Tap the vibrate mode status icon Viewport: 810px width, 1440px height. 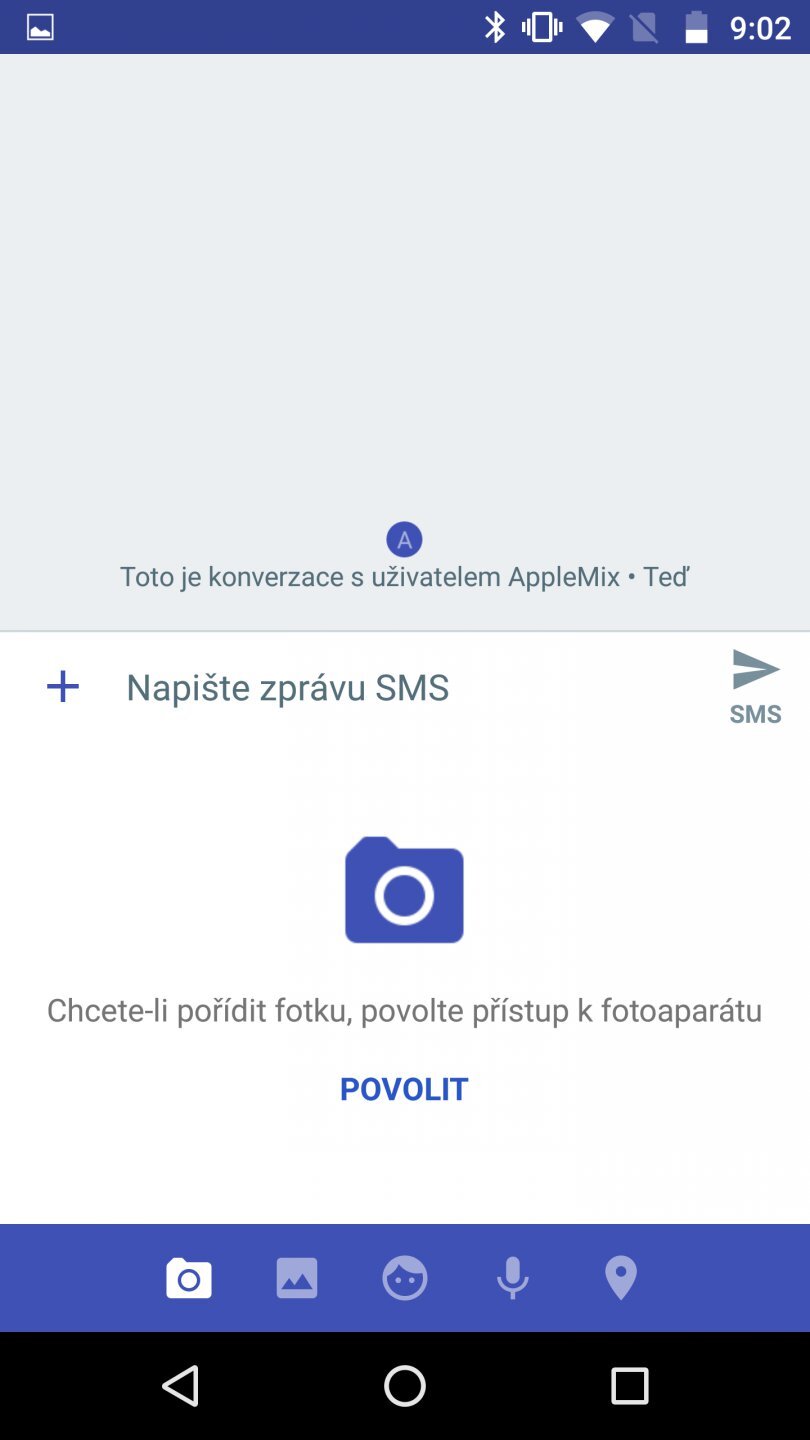click(540, 27)
